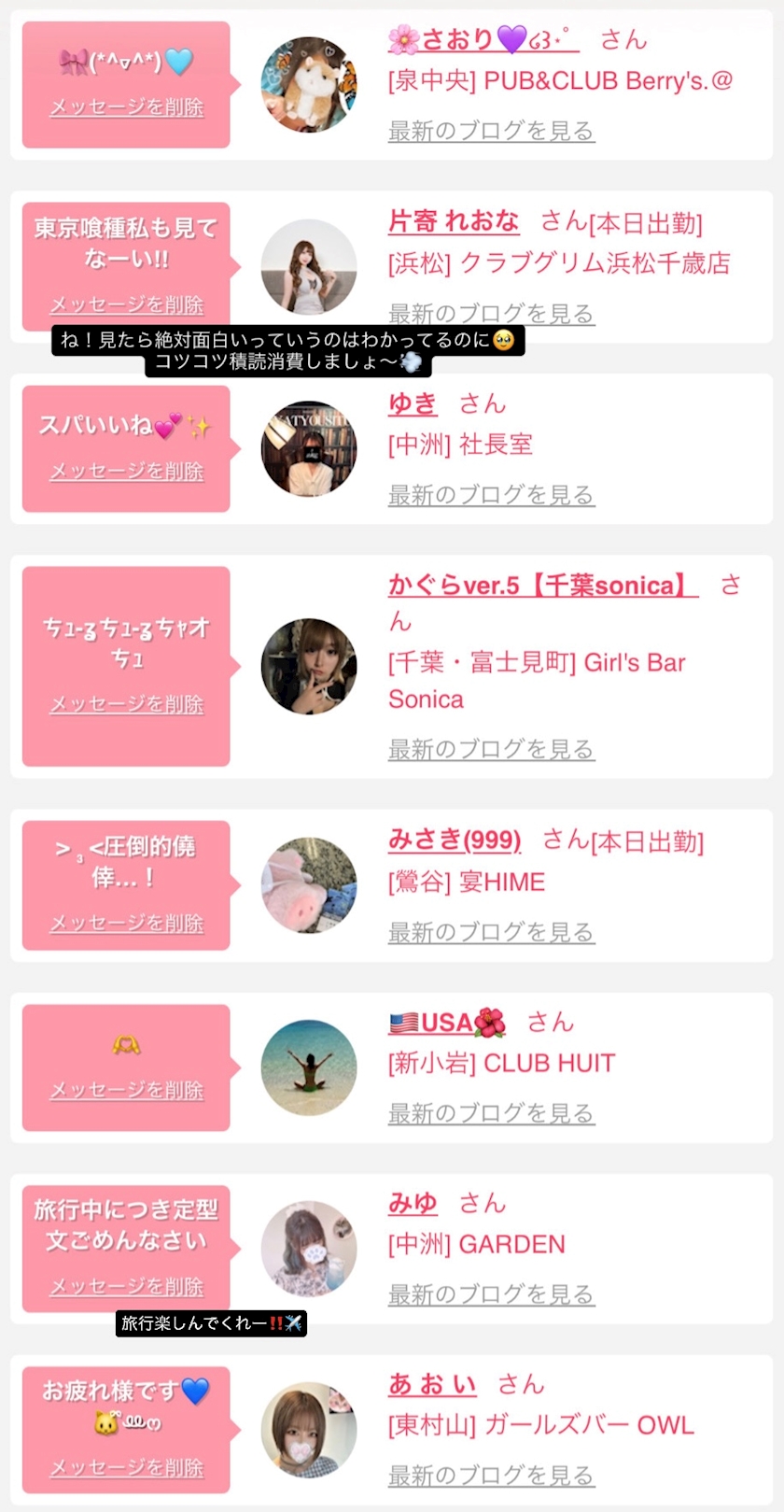Open さおり's profile link

[x=483, y=39]
